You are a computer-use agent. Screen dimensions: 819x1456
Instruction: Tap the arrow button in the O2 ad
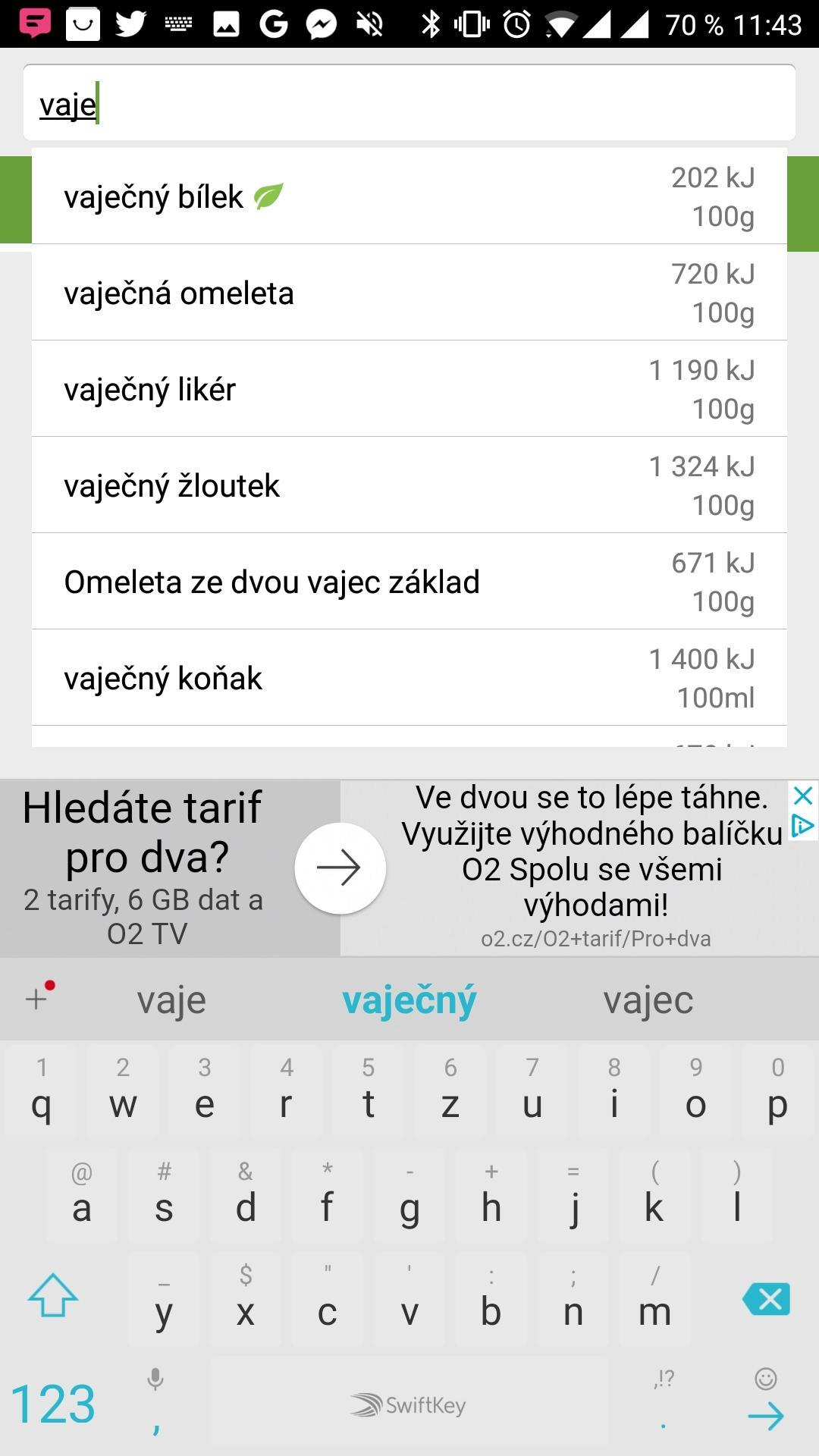[340, 868]
